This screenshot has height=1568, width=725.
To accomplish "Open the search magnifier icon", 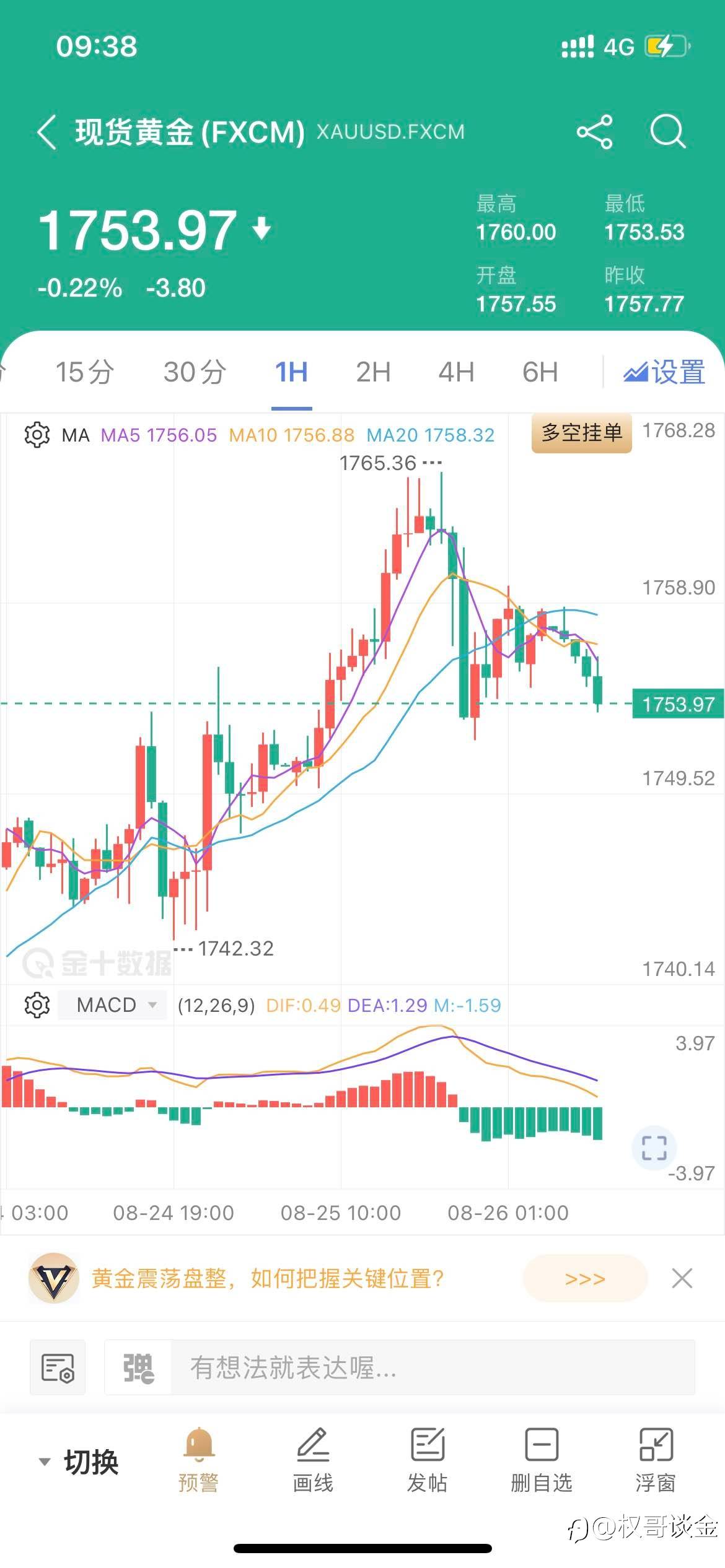I will point(668,132).
